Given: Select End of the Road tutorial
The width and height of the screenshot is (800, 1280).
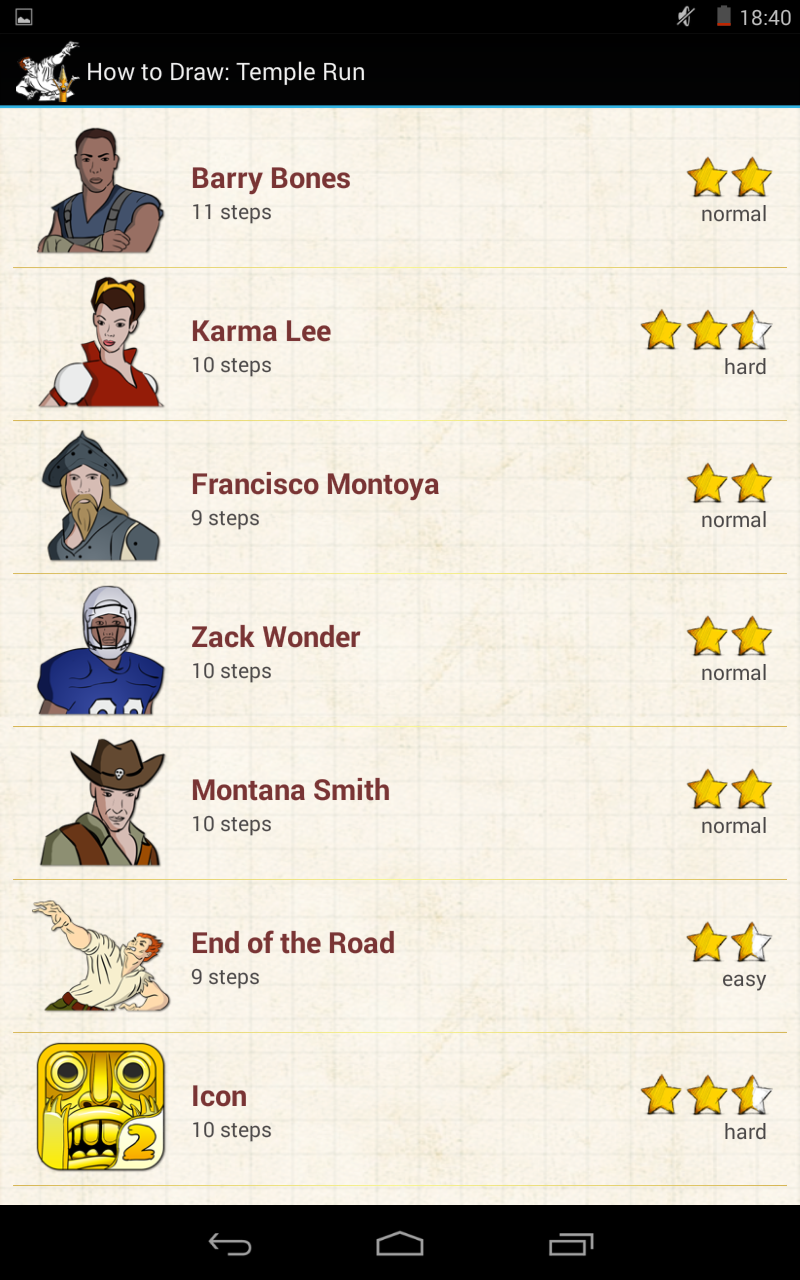Looking at the screenshot, I should [400, 956].
